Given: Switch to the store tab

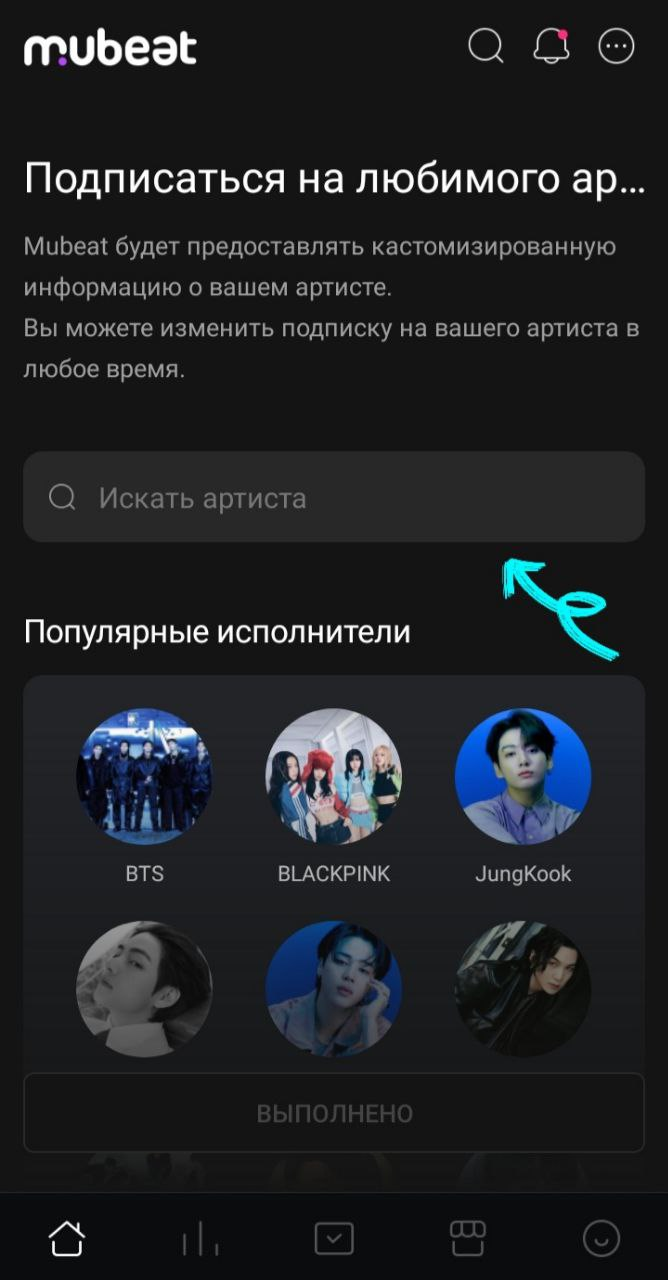Looking at the screenshot, I should pyautogui.click(x=467, y=1239).
